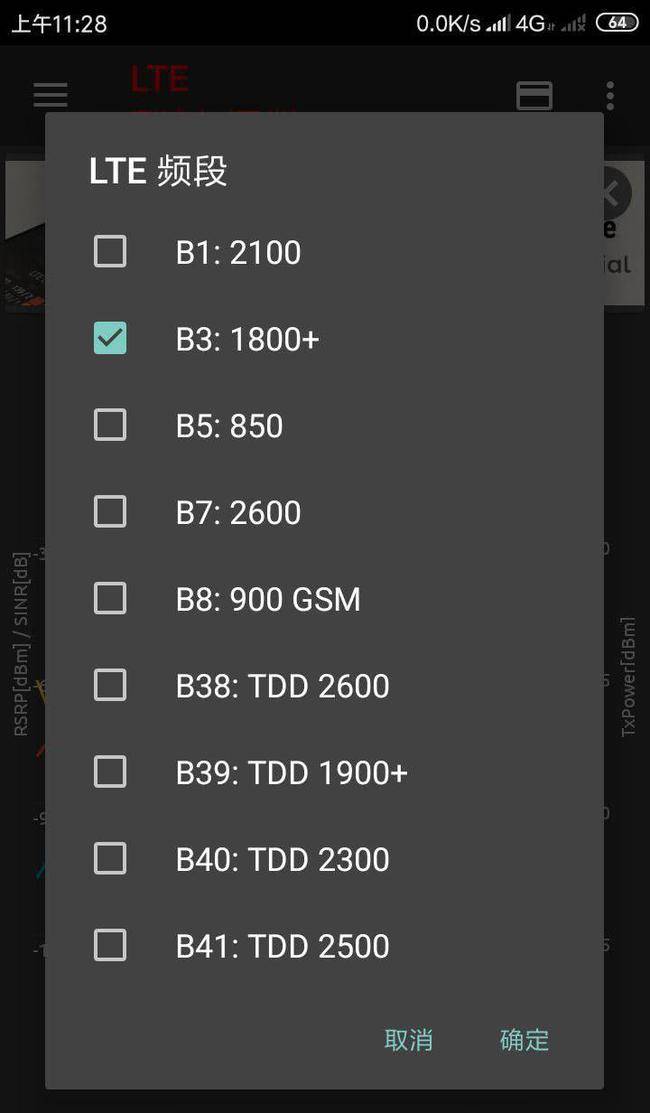Tap 取消 to cancel the dialog
Image resolution: width=650 pixels, height=1113 pixels.
408,1040
